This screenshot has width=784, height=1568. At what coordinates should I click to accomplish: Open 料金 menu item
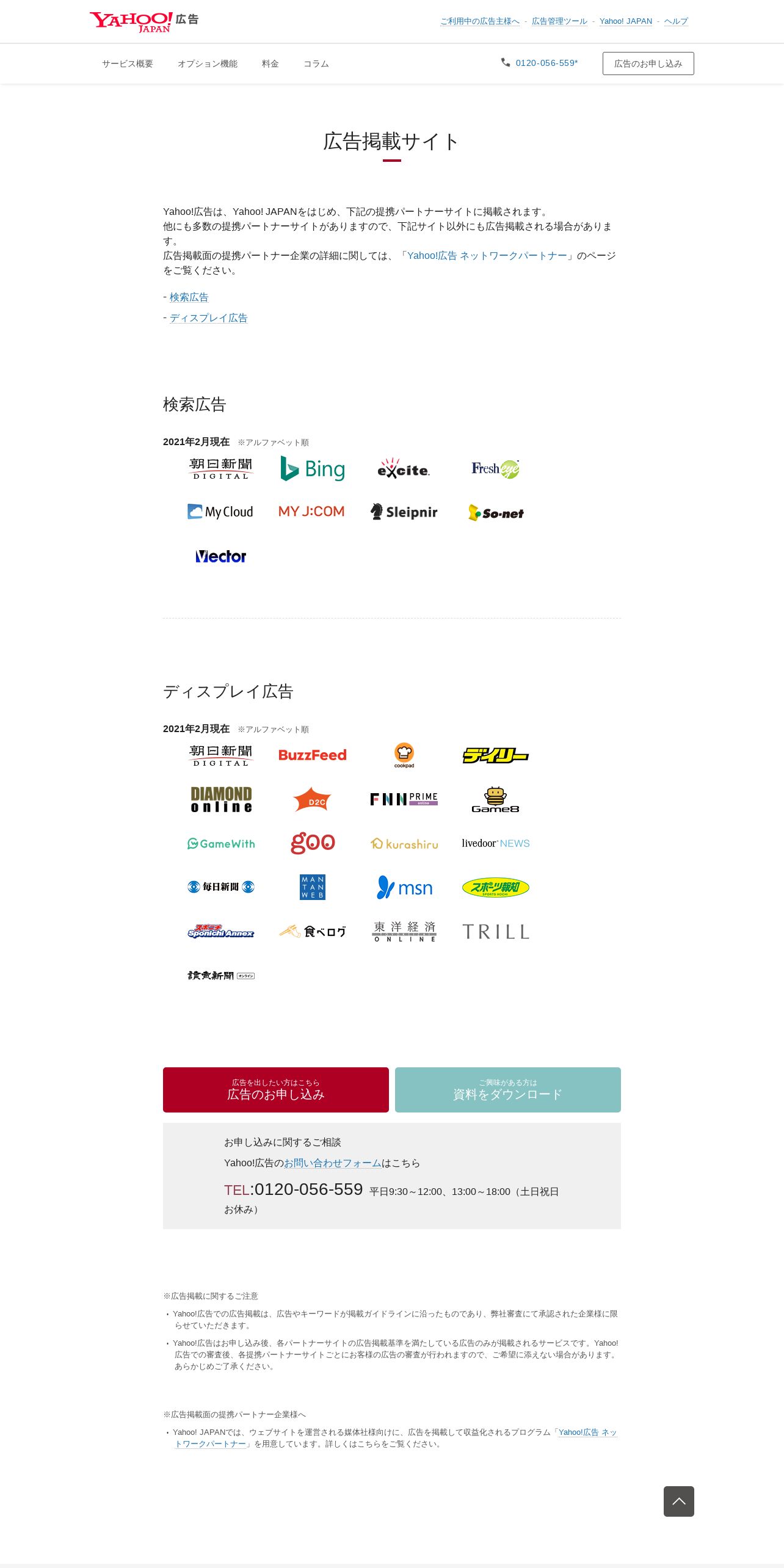click(x=270, y=64)
